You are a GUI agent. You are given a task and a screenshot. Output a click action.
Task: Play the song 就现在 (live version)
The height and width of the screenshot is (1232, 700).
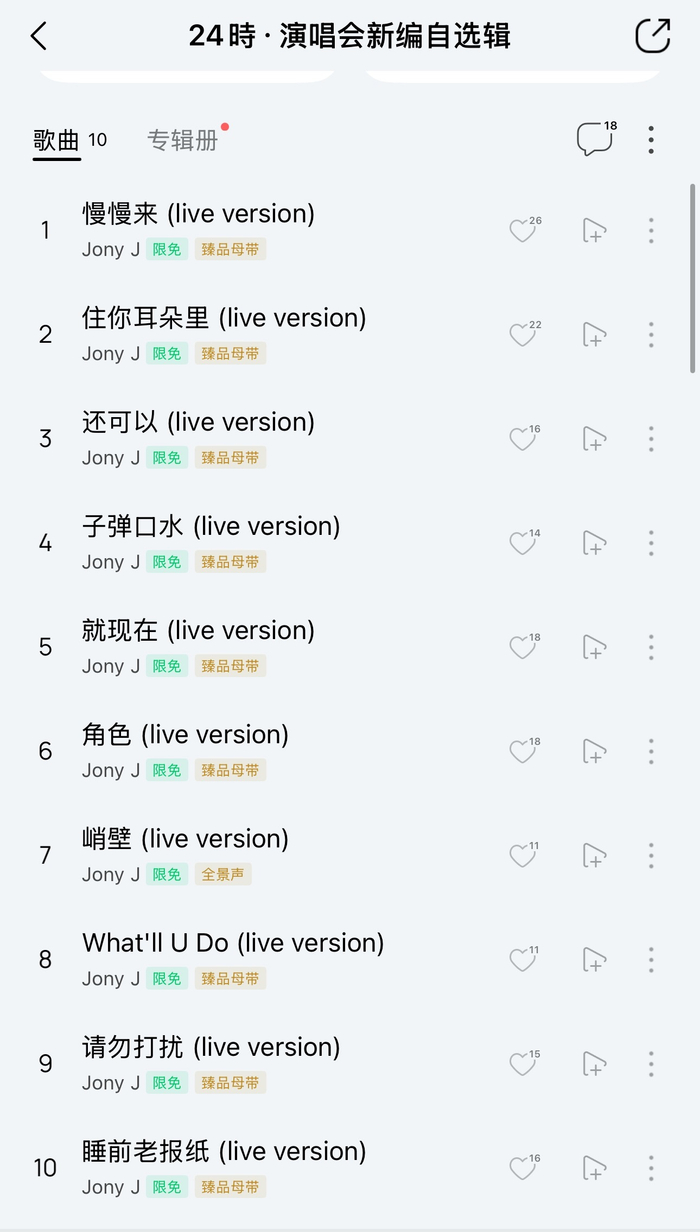198,631
